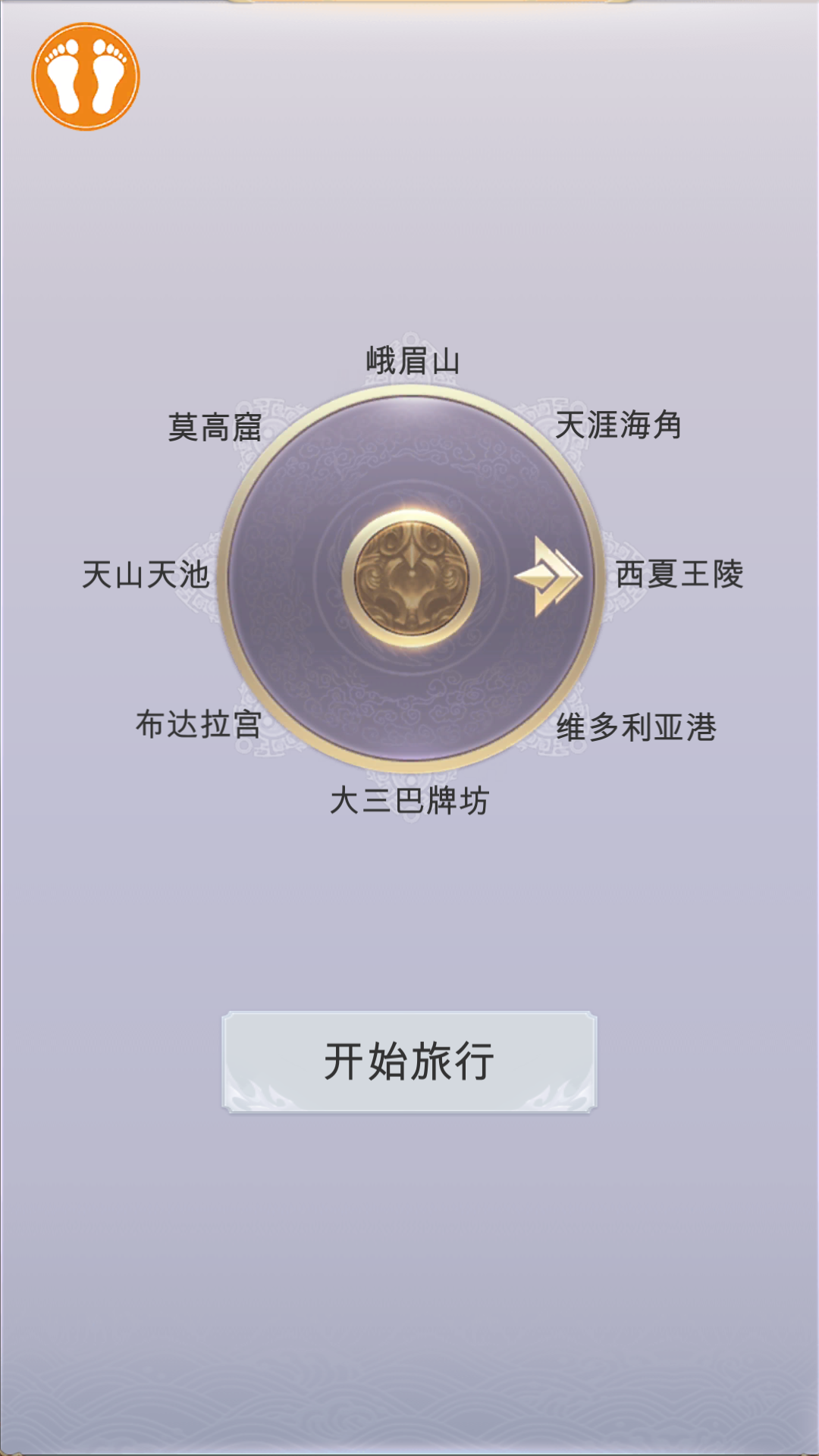Viewport: 819px width, 1456px height.
Task: Tap the golden center knob
Action: pyautogui.click(x=411, y=579)
